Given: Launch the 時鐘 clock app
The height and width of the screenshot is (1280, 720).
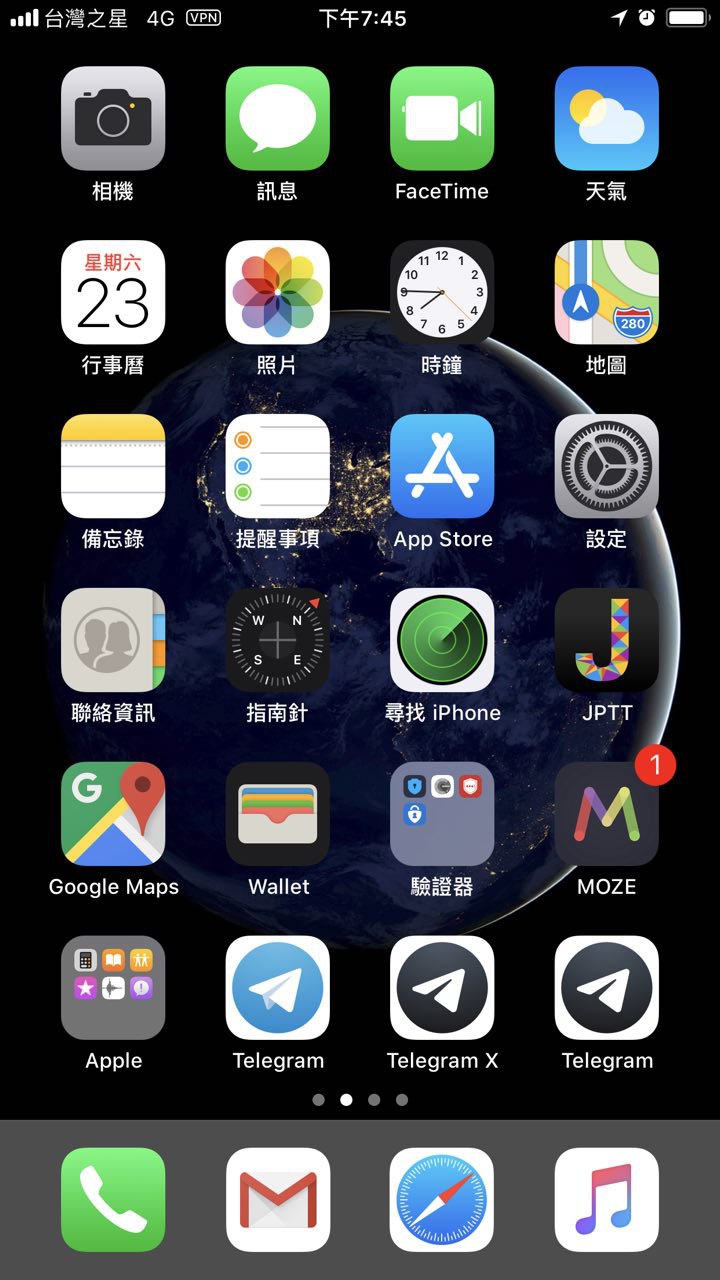Looking at the screenshot, I should point(442,293).
